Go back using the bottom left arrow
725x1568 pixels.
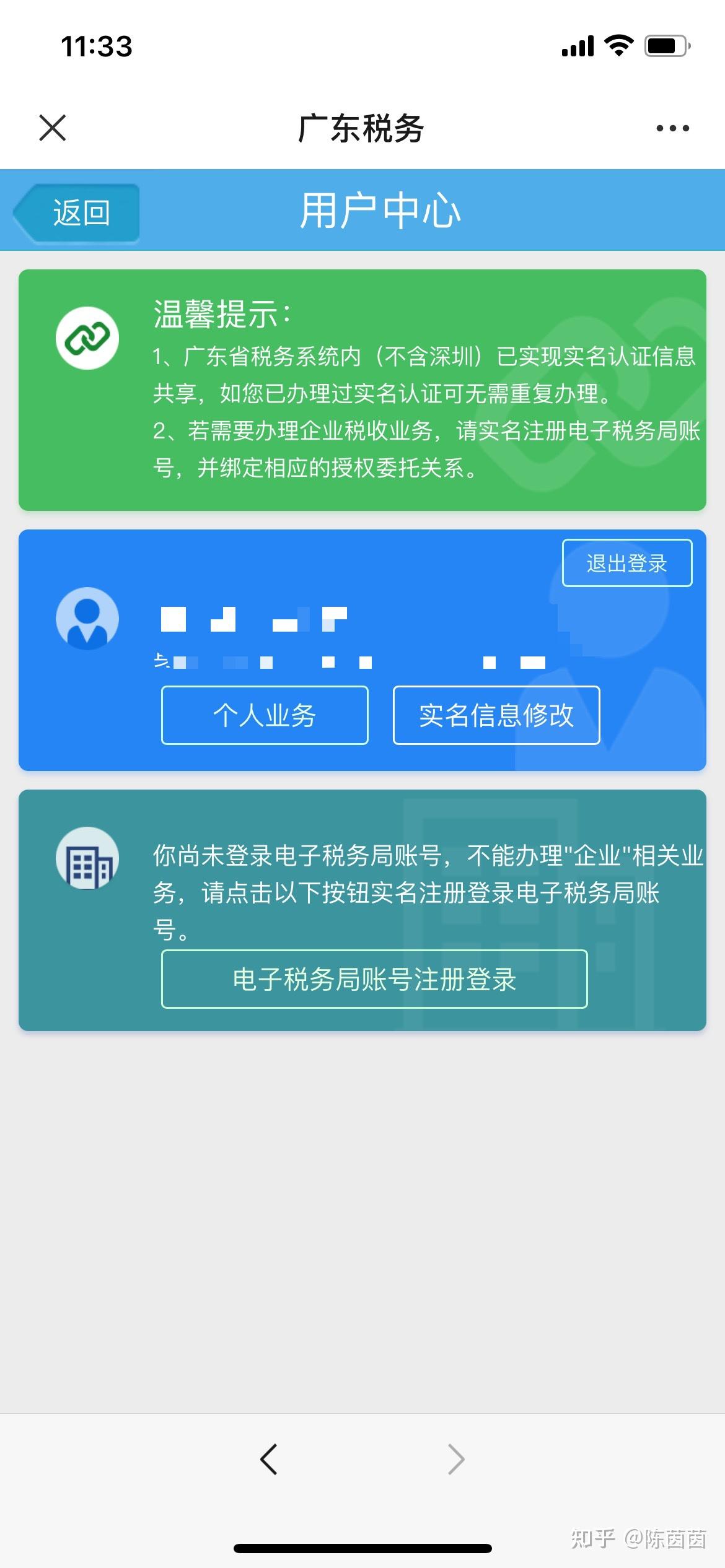[x=268, y=1460]
